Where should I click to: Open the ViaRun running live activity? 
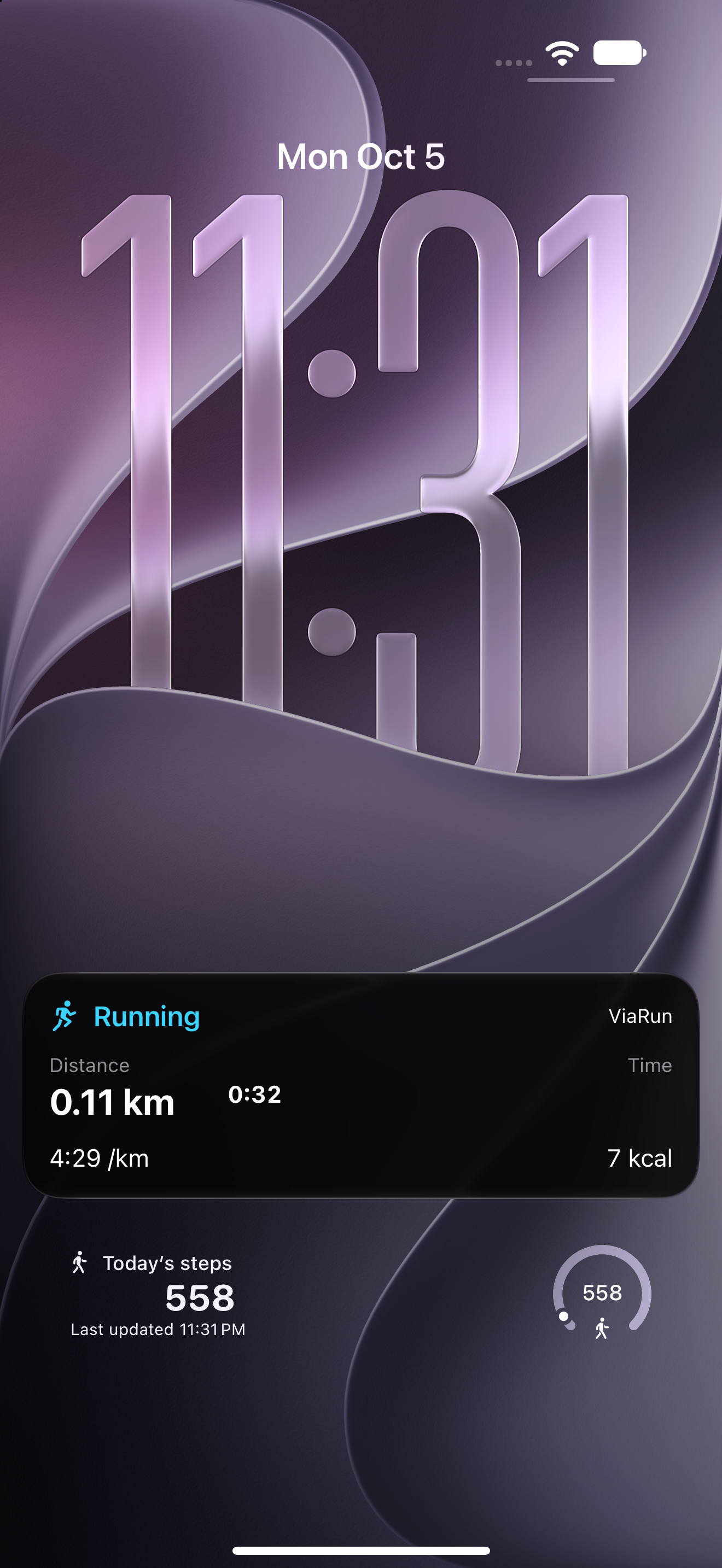point(361,1085)
